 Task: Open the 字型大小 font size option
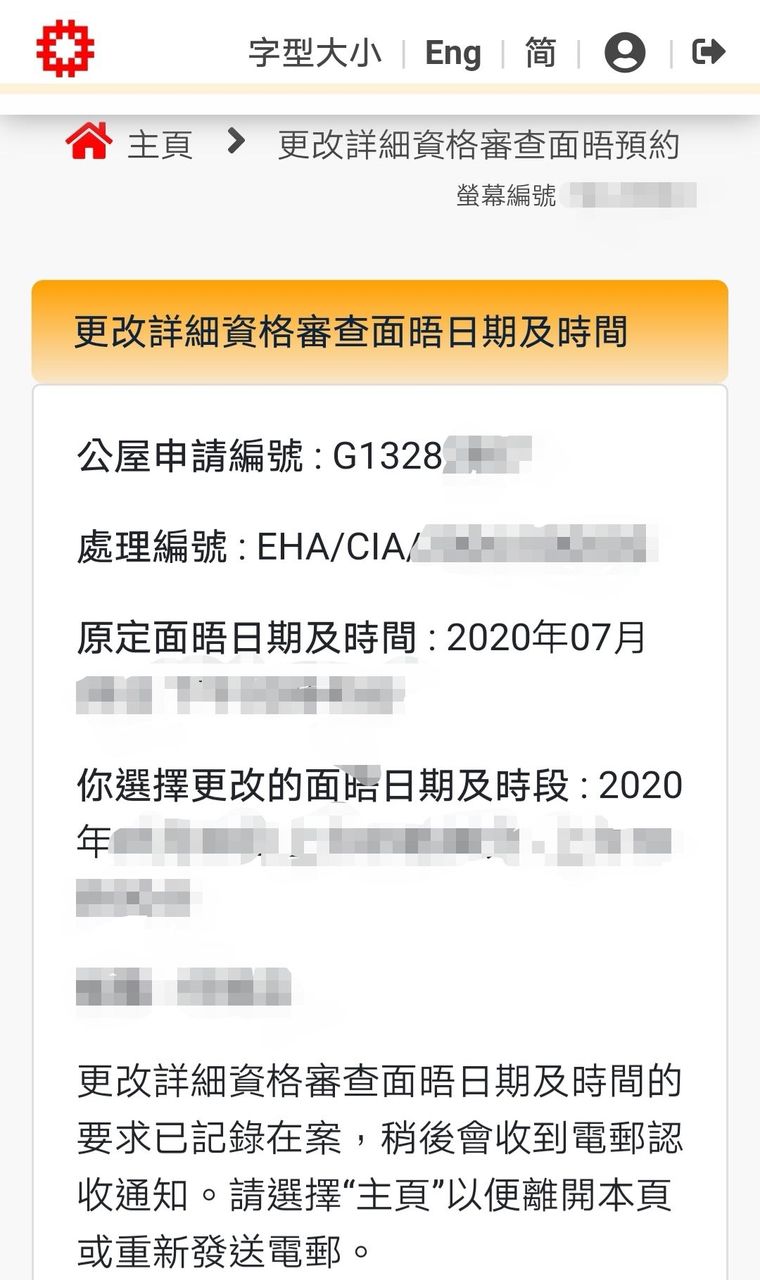(315, 52)
